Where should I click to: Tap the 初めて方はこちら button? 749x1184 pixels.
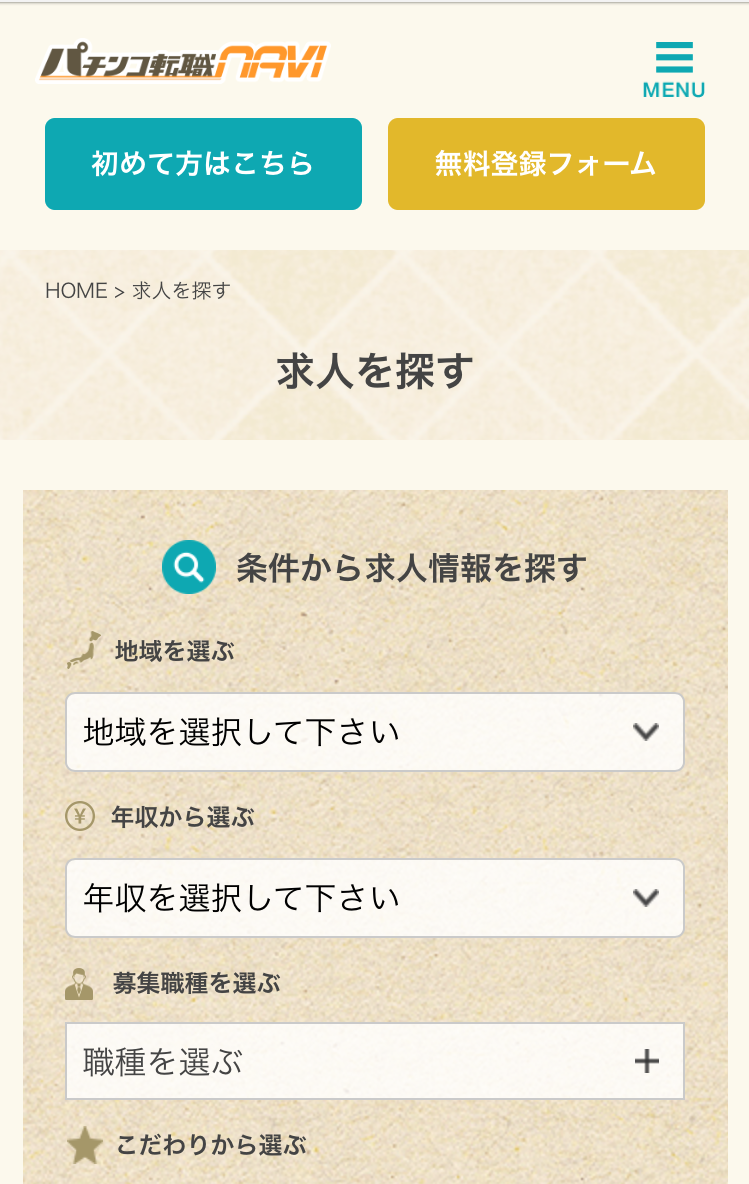pos(203,164)
